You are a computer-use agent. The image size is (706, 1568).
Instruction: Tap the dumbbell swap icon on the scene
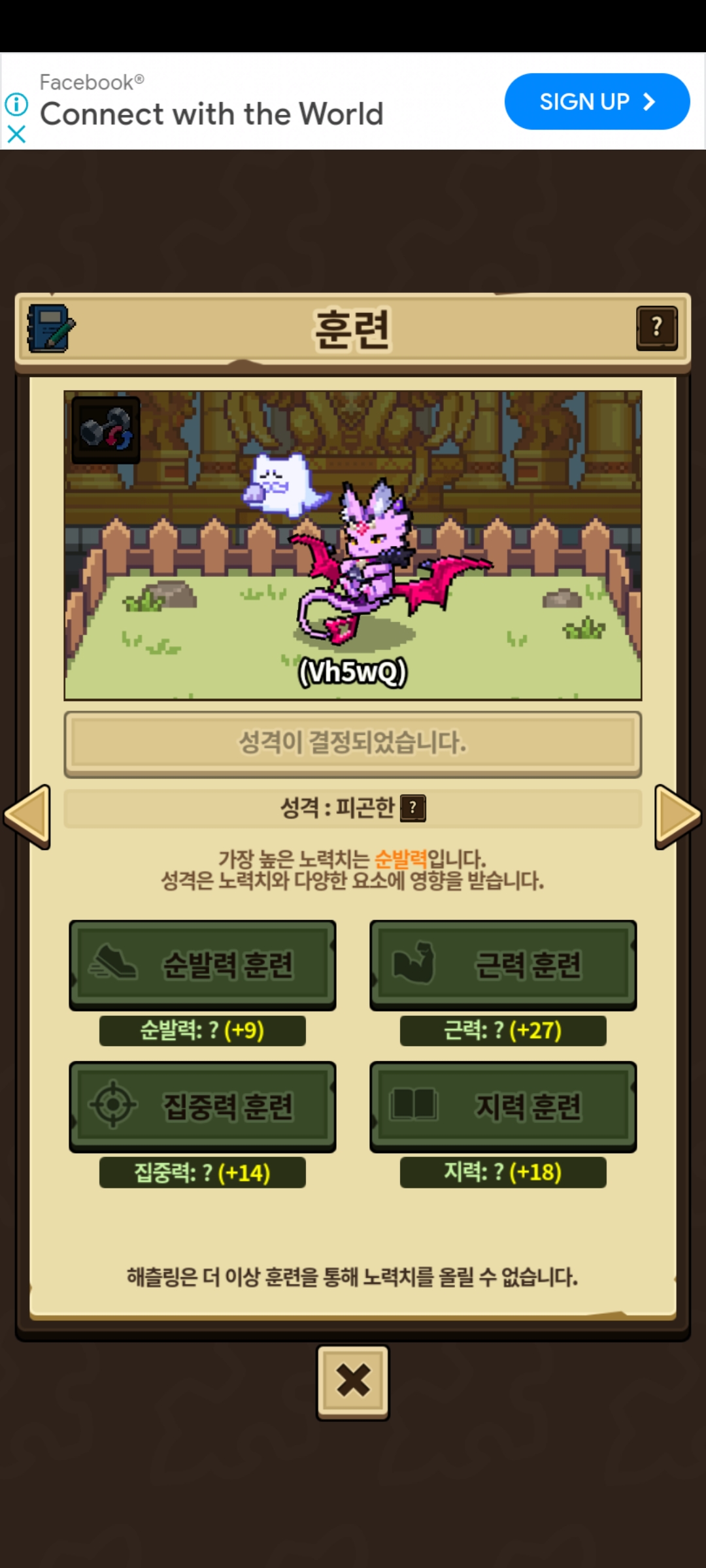(x=106, y=430)
